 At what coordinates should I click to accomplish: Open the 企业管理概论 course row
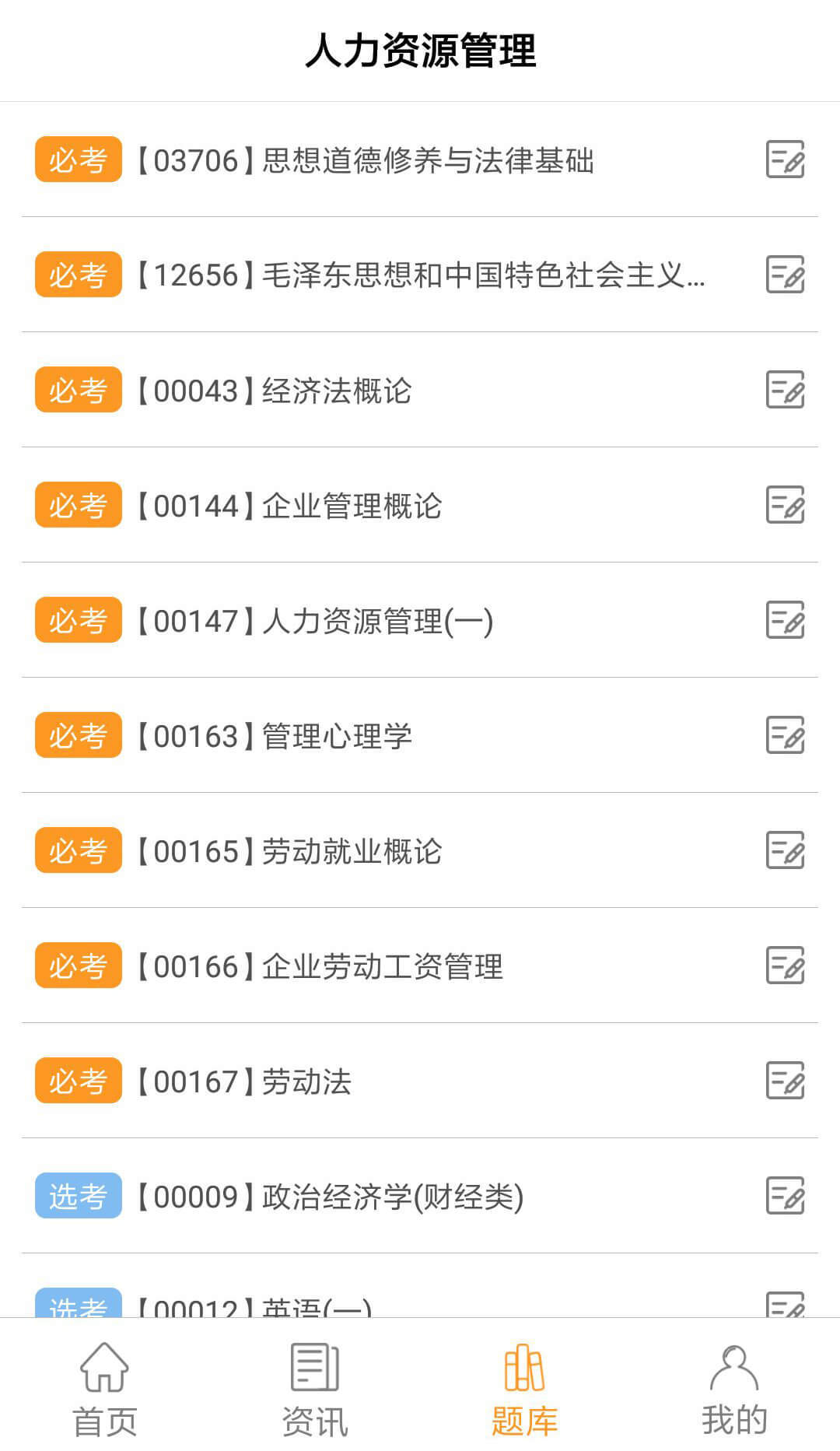[352, 506]
